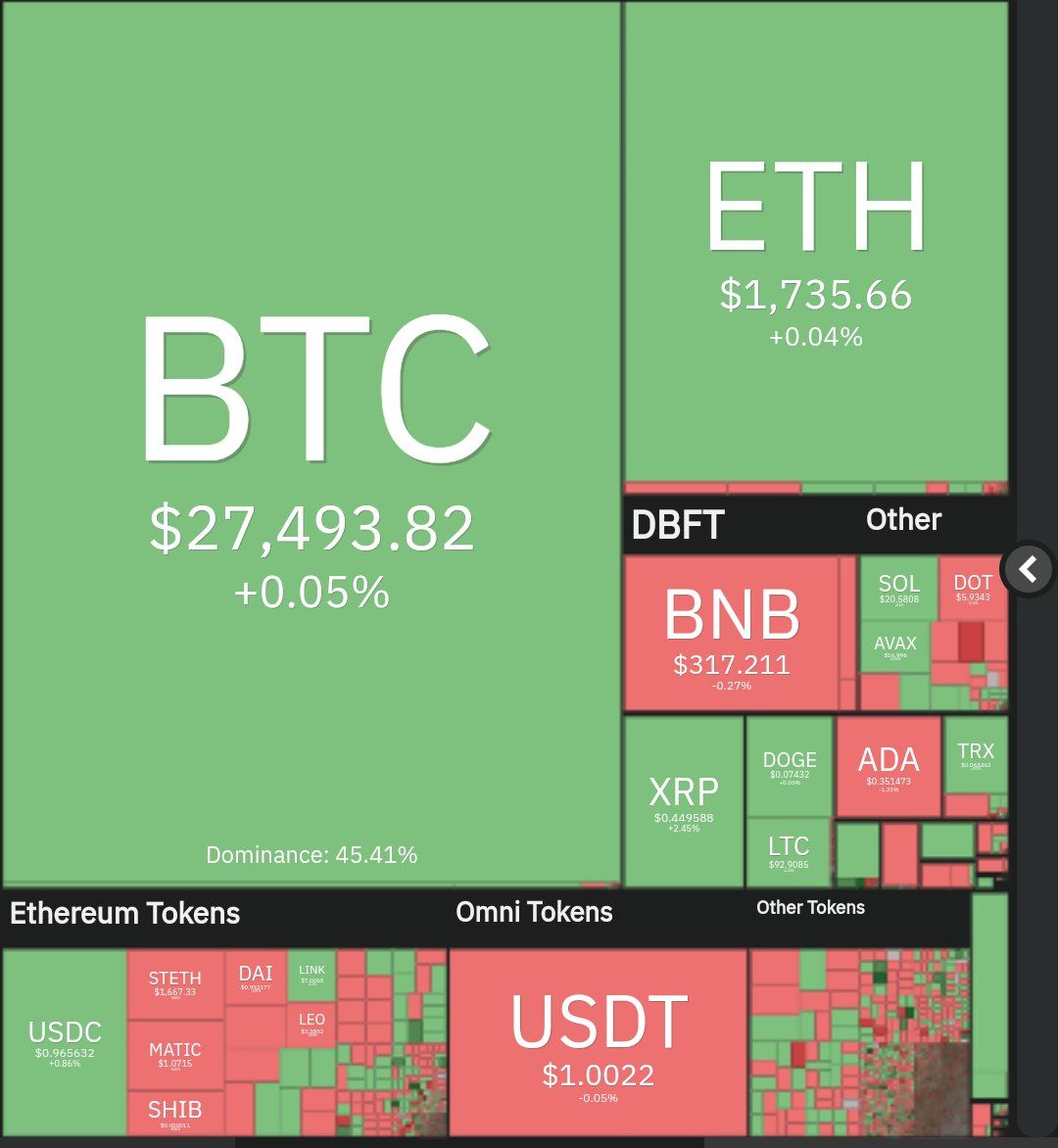Image resolution: width=1058 pixels, height=1148 pixels.
Task: Open the USDC tile
Action: [65, 1041]
